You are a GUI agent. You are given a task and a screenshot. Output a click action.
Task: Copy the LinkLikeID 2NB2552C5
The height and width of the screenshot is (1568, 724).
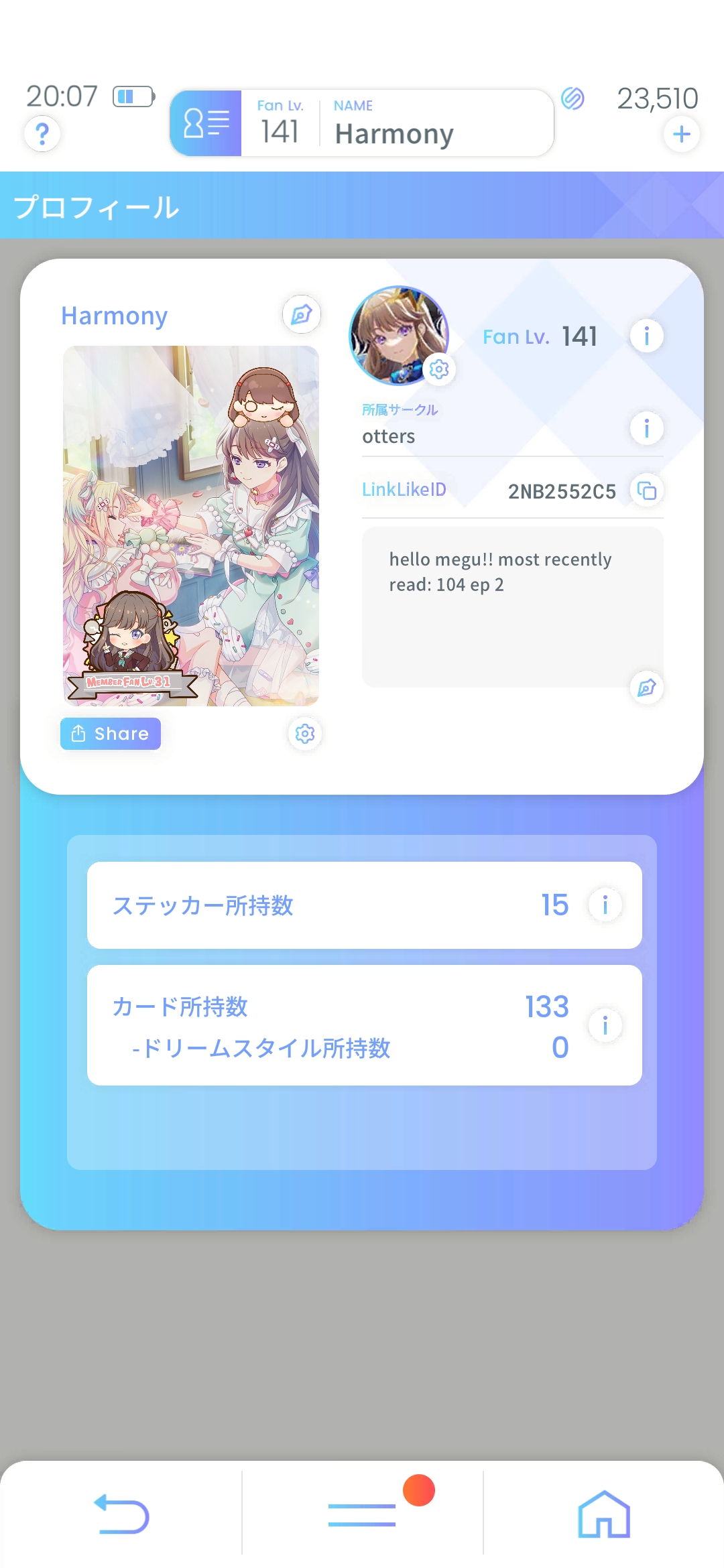tap(646, 491)
